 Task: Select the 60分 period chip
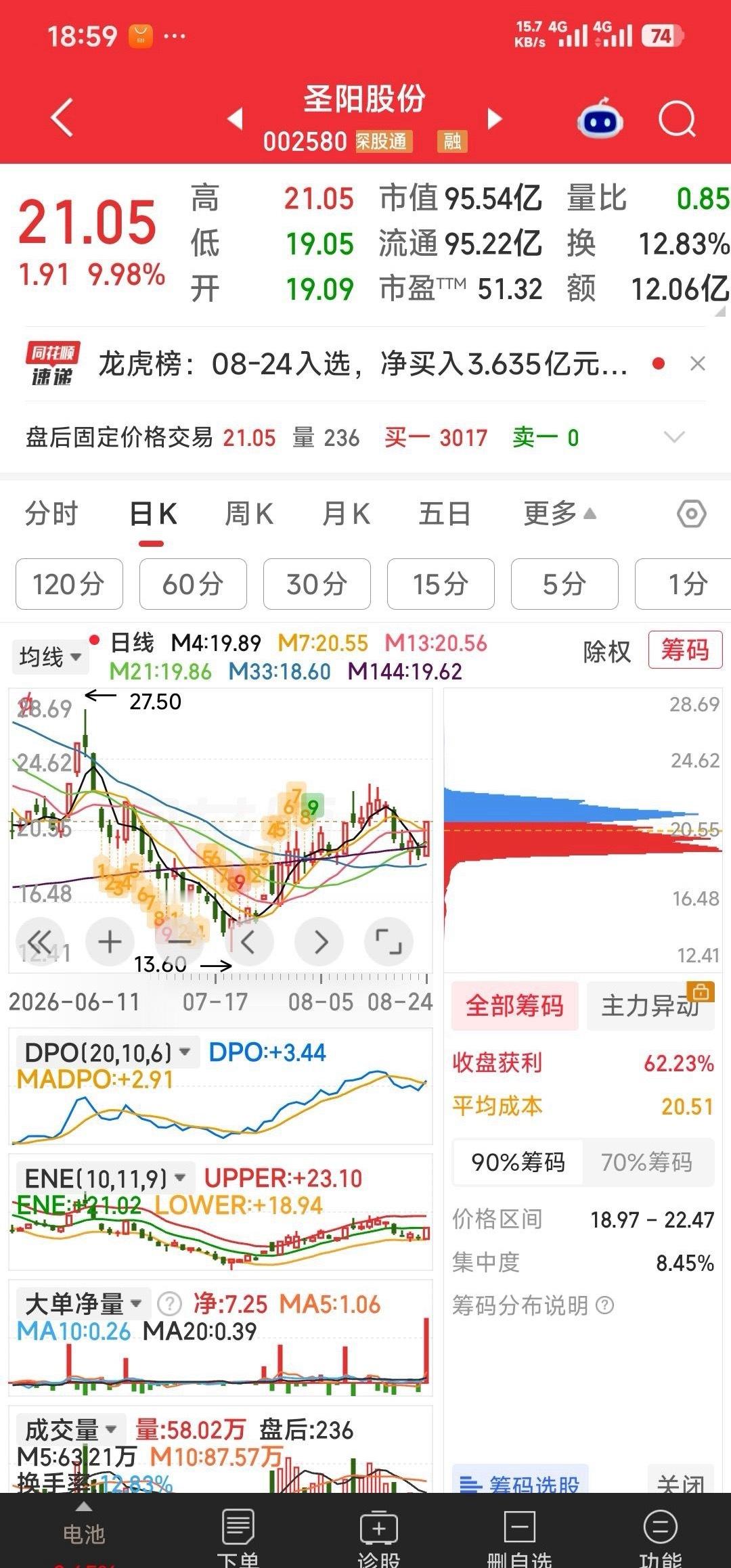click(x=193, y=584)
